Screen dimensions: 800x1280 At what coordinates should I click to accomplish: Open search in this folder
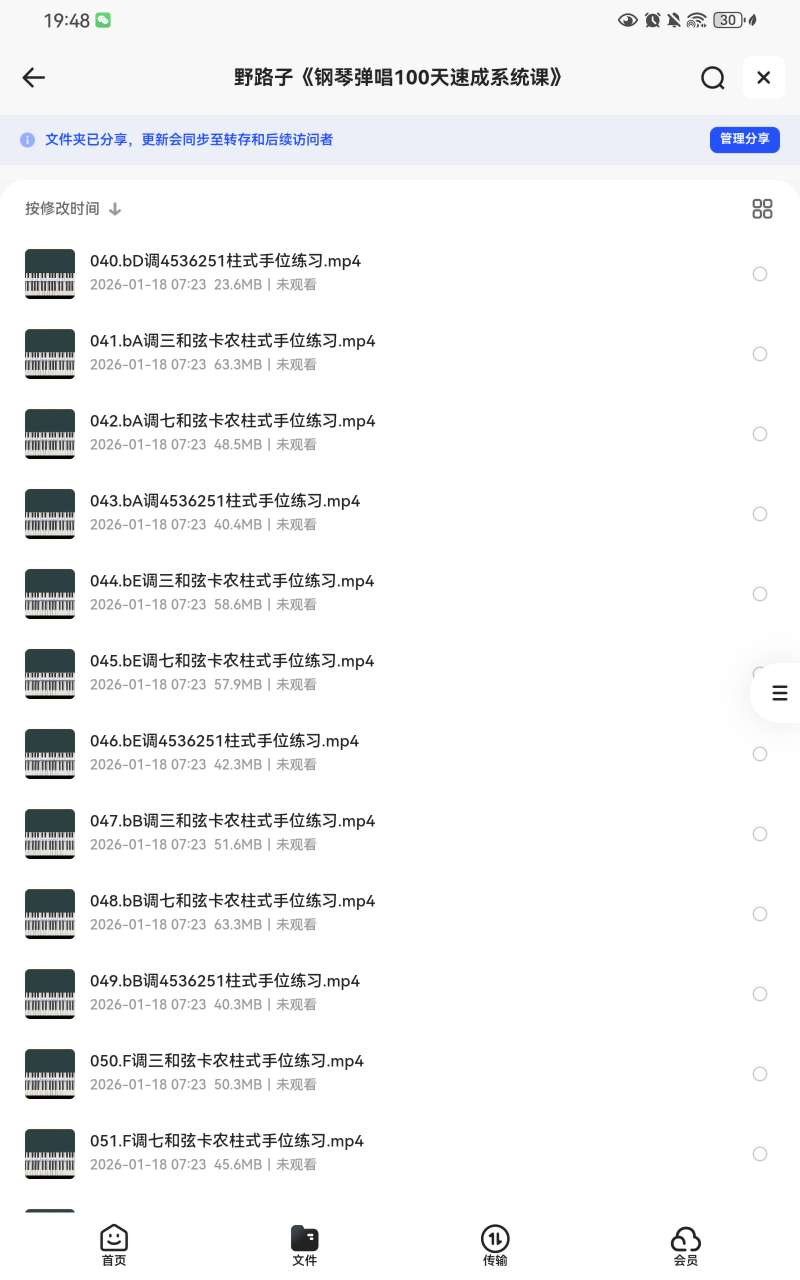(712, 78)
